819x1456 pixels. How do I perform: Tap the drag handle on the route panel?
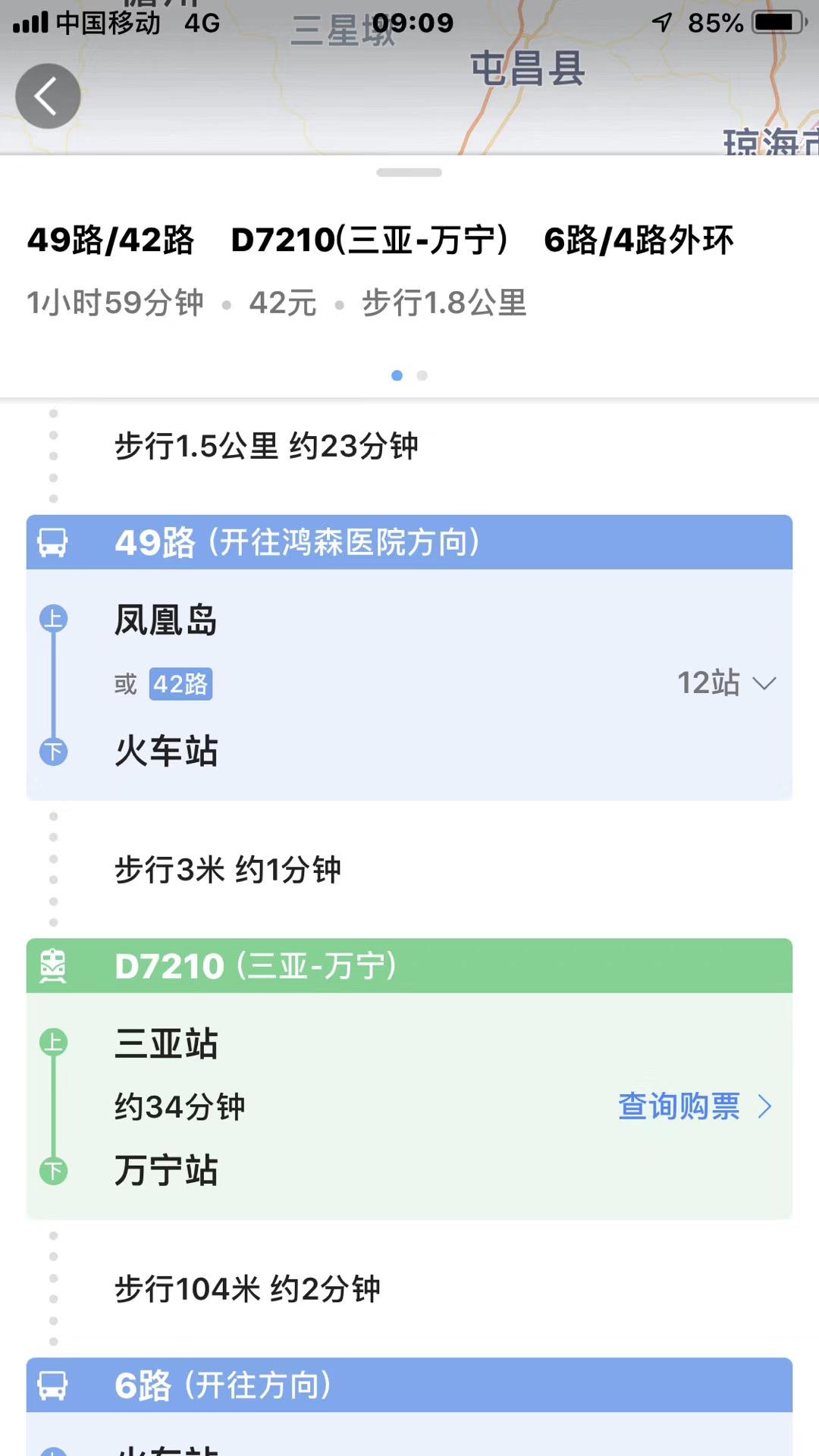coord(409,173)
